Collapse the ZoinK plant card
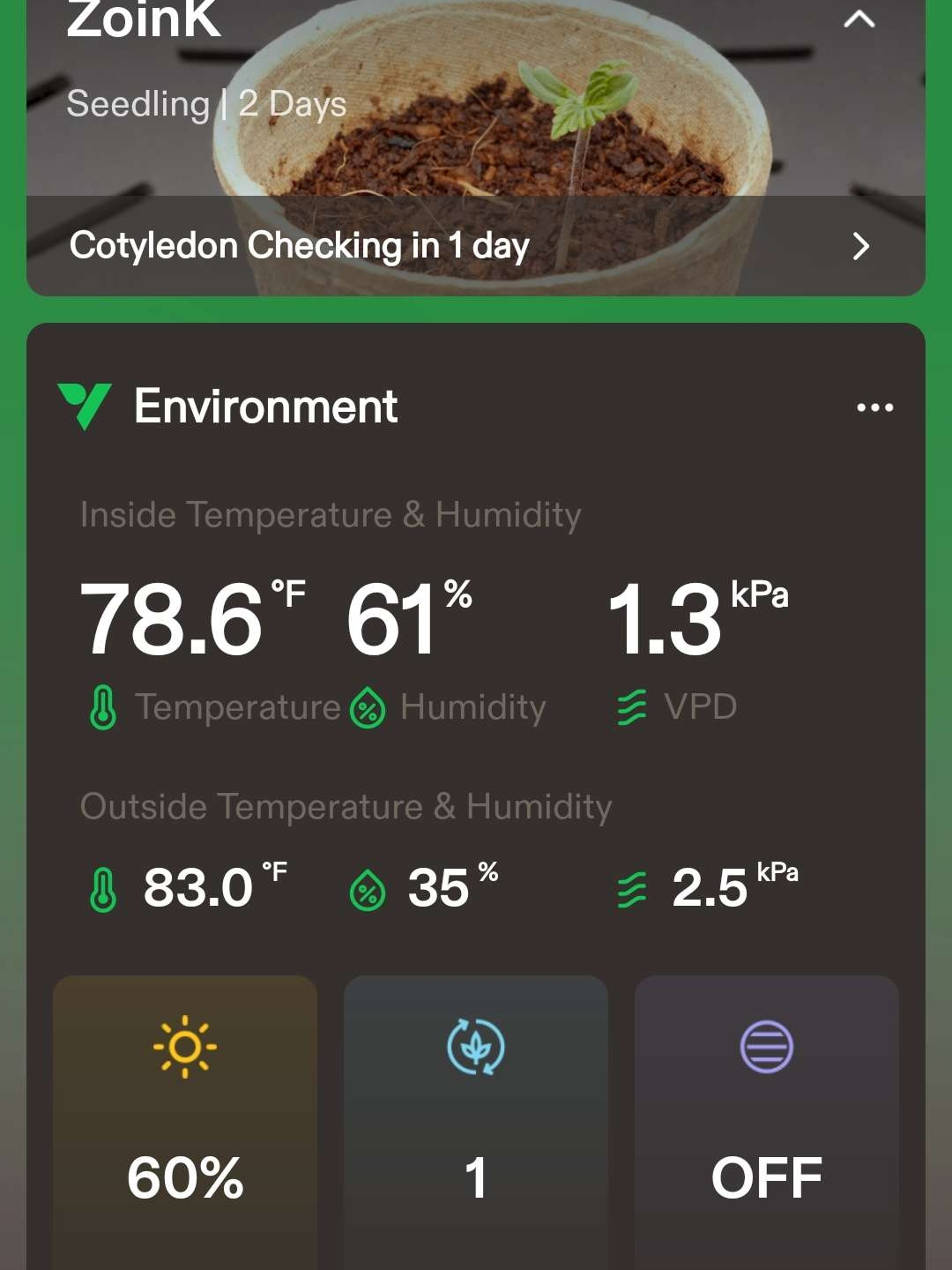Screen dimensions: 952x1270 point(859,20)
